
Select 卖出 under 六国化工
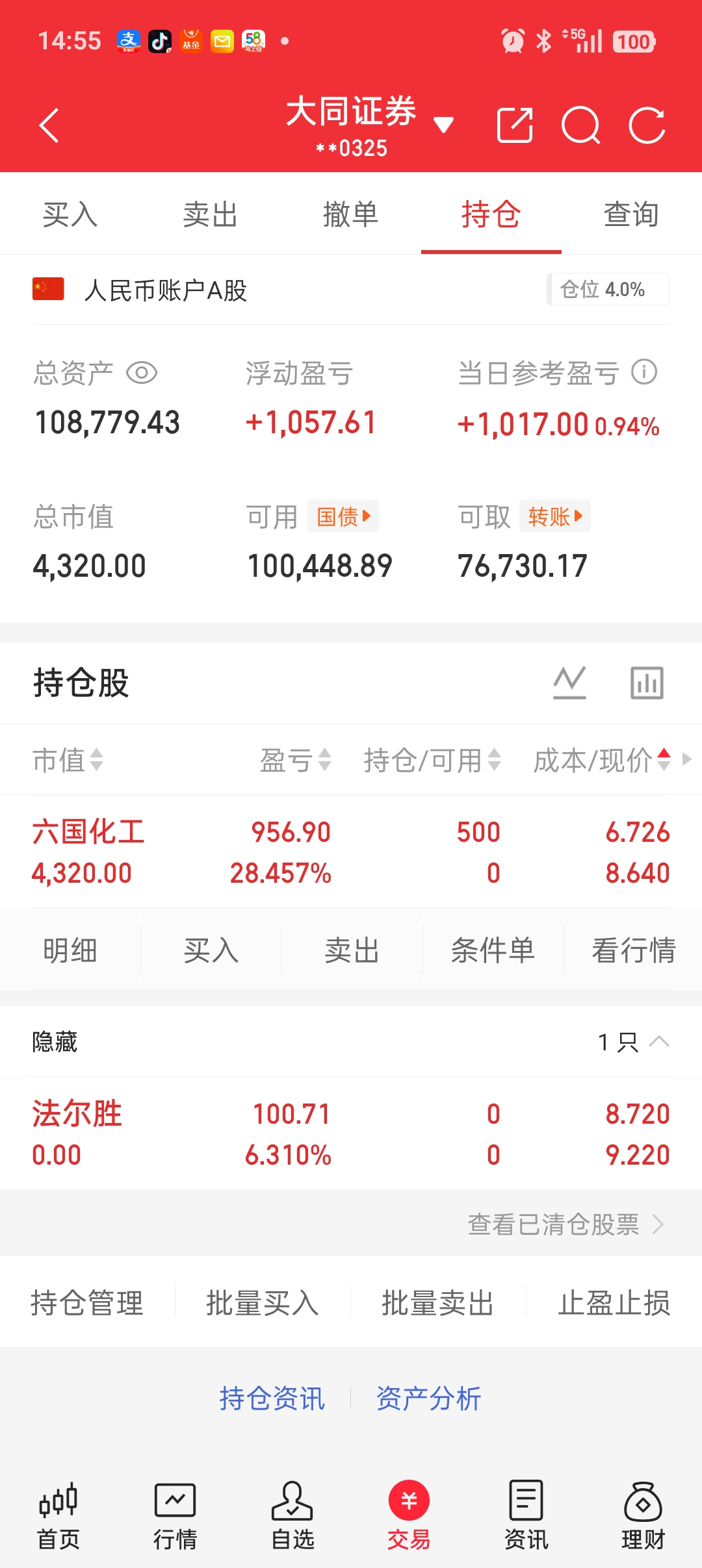(352, 951)
